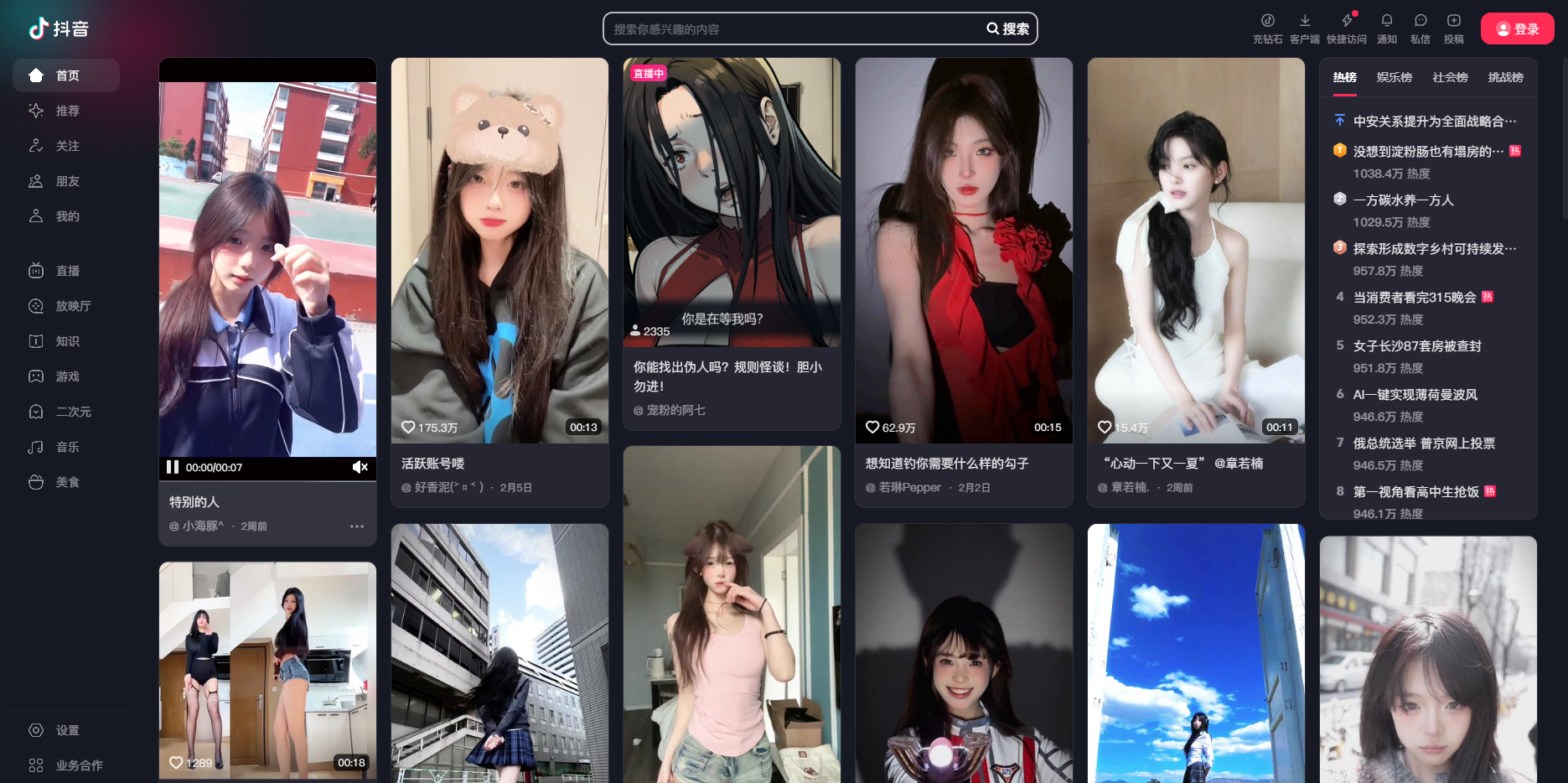Open 充钻石 recharge diamonds

coord(1267,28)
